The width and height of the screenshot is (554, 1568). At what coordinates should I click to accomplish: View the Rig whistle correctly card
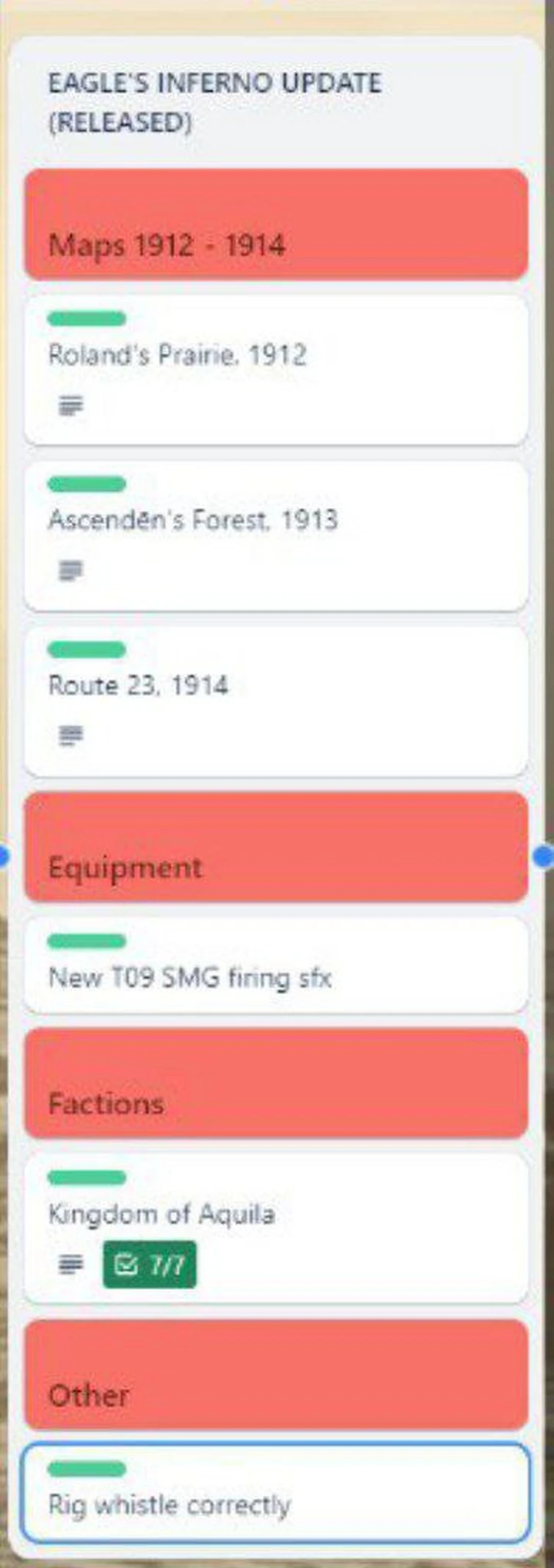pyautogui.click(x=276, y=1493)
